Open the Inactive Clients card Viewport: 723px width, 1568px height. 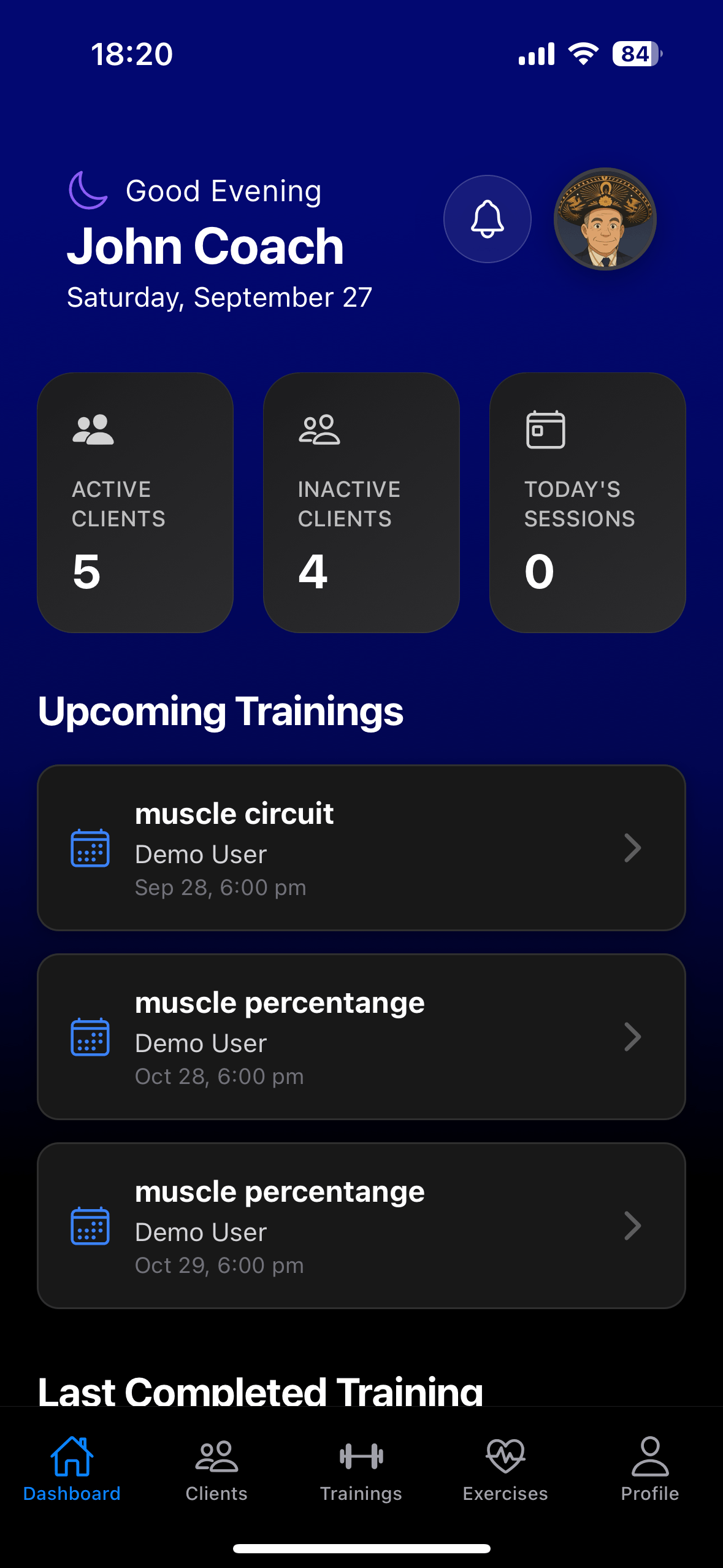pos(361,502)
